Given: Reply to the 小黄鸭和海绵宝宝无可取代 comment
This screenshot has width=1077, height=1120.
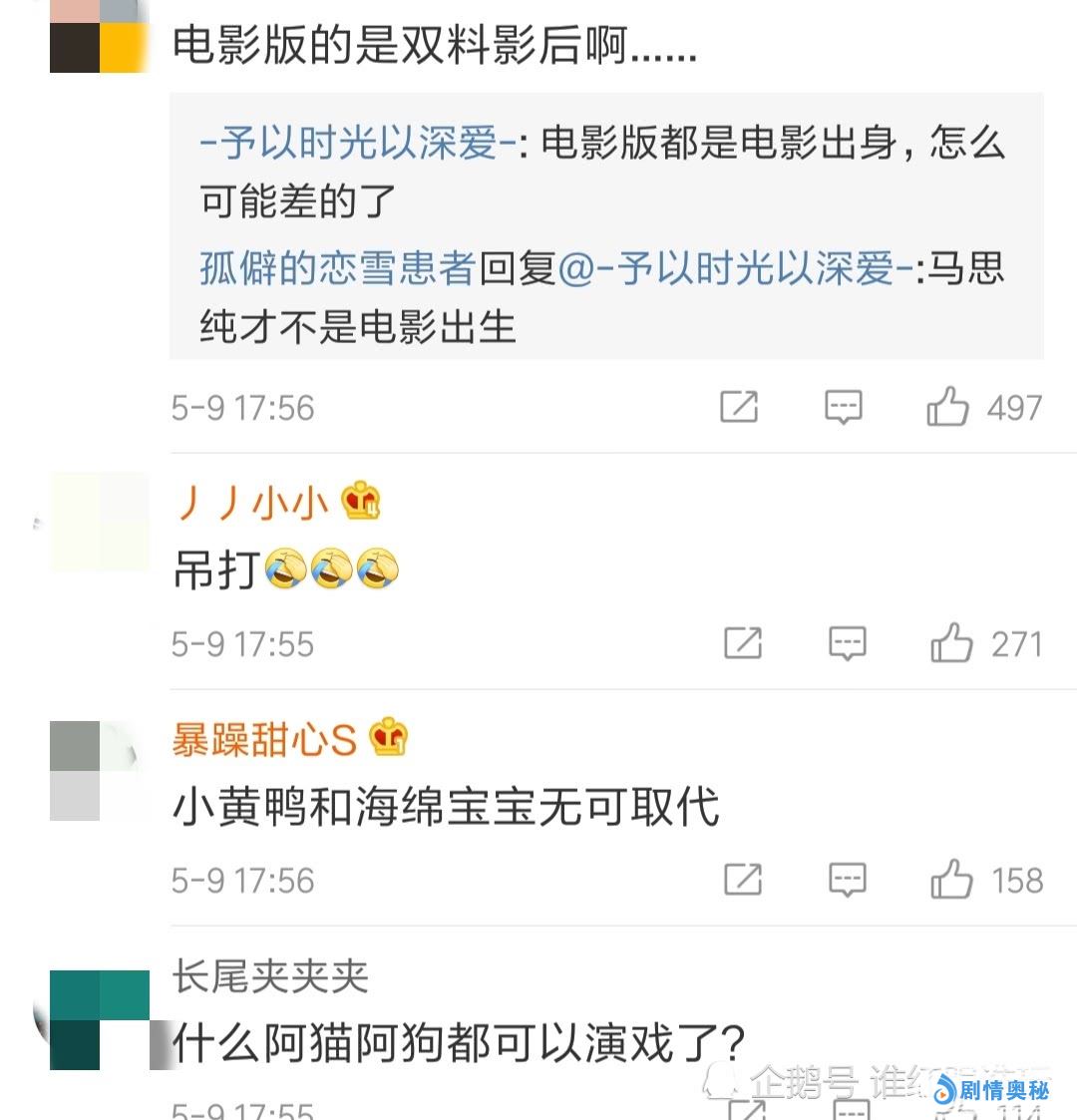Looking at the screenshot, I should (848, 880).
